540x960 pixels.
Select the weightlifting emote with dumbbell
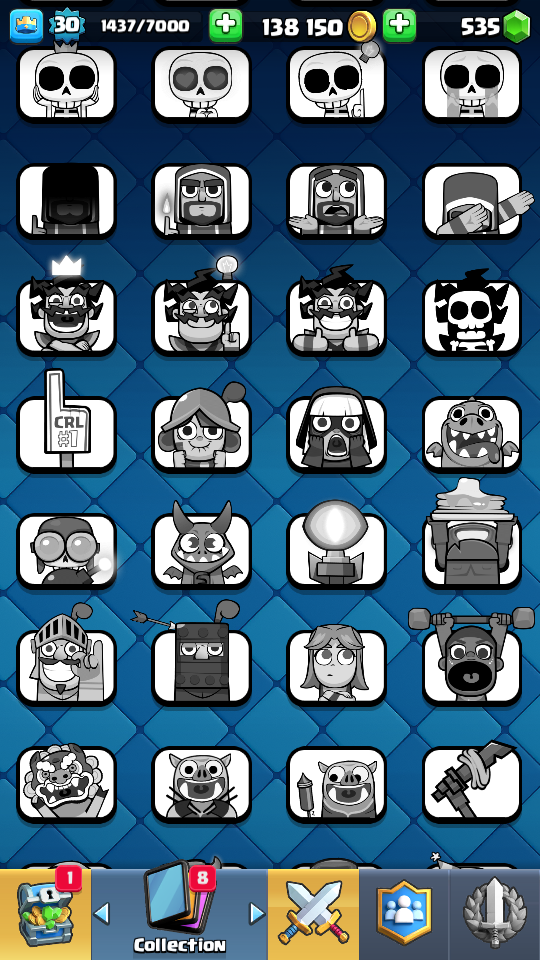coord(472,656)
